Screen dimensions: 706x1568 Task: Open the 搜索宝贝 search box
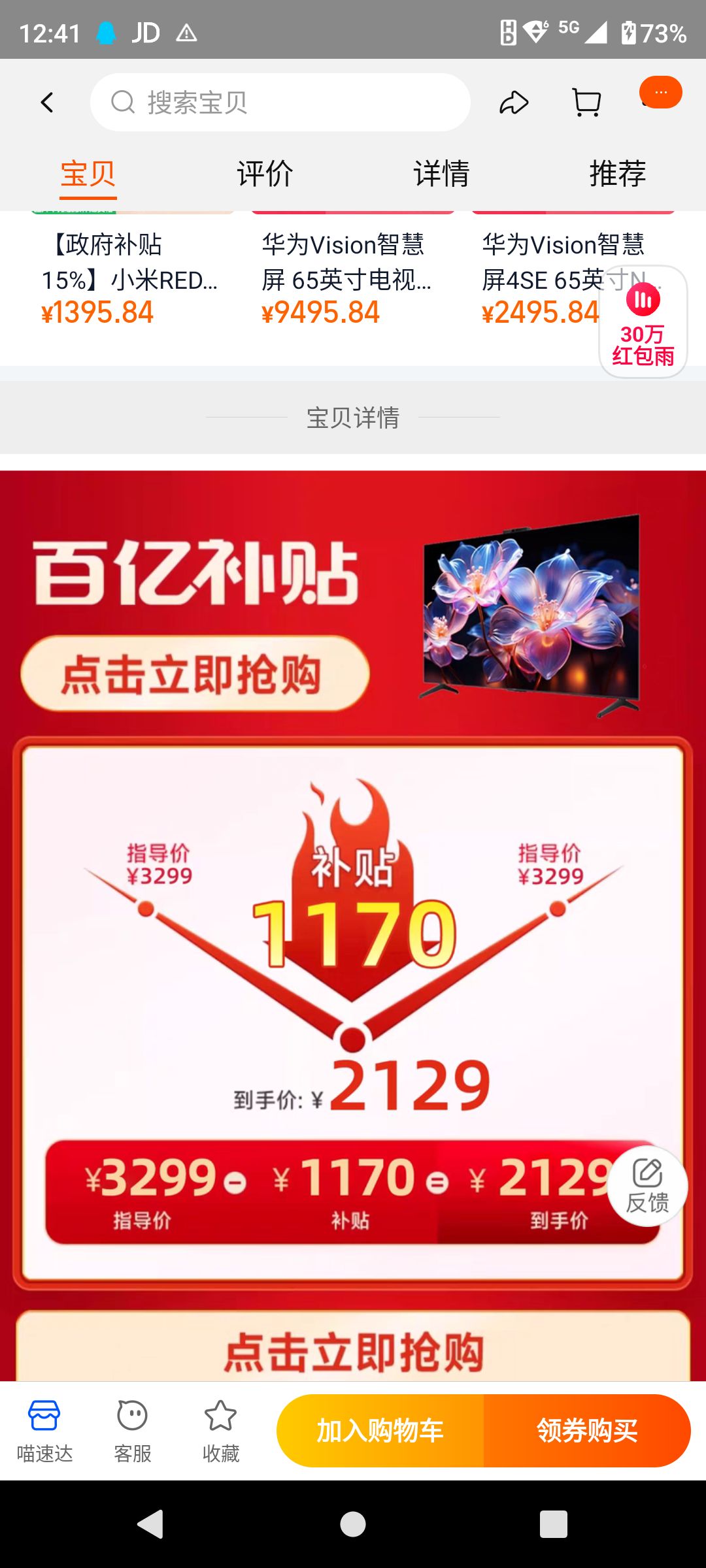pyautogui.click(x=281, y=103)
